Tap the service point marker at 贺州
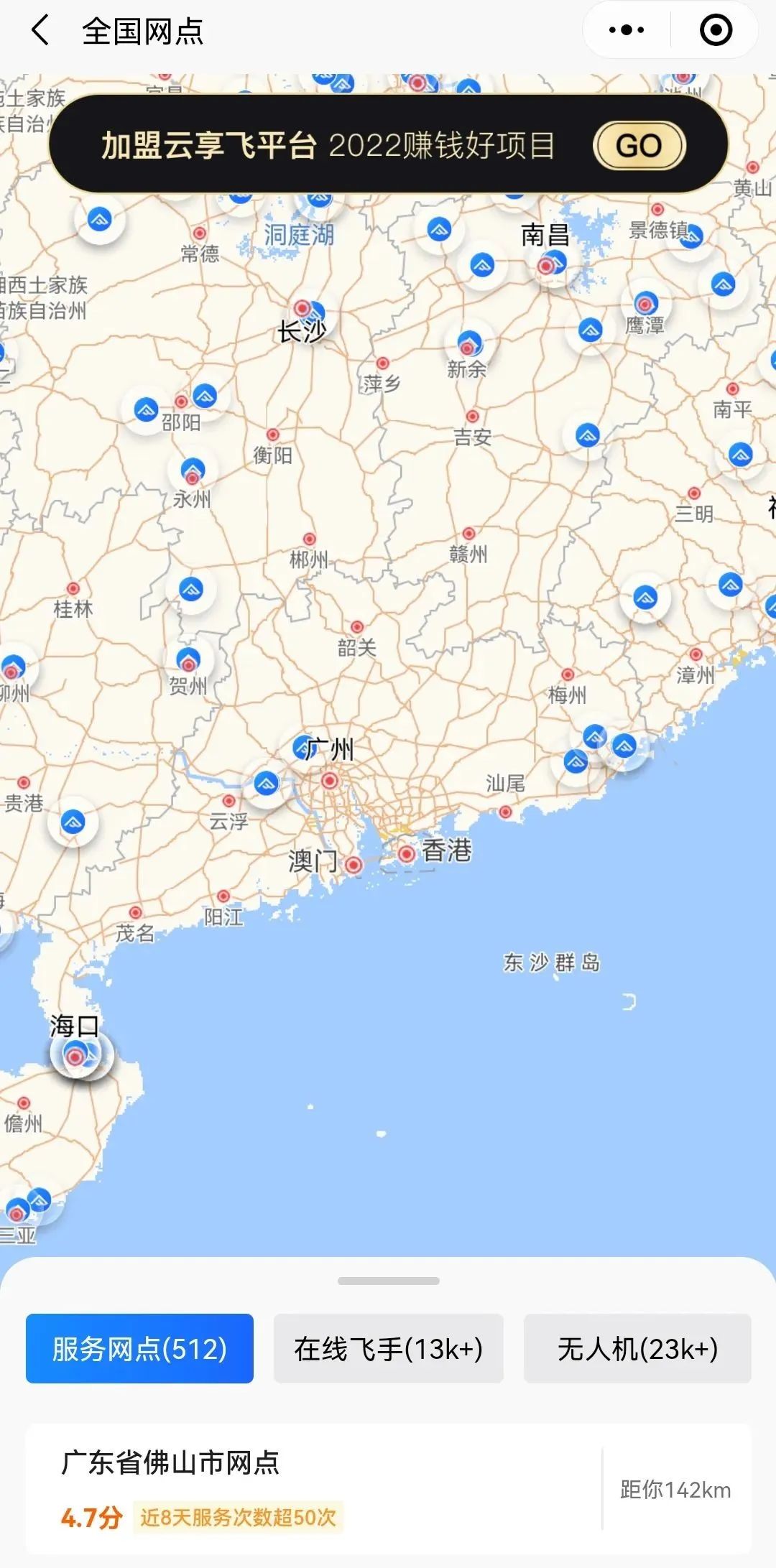 (x=188, y=659)
